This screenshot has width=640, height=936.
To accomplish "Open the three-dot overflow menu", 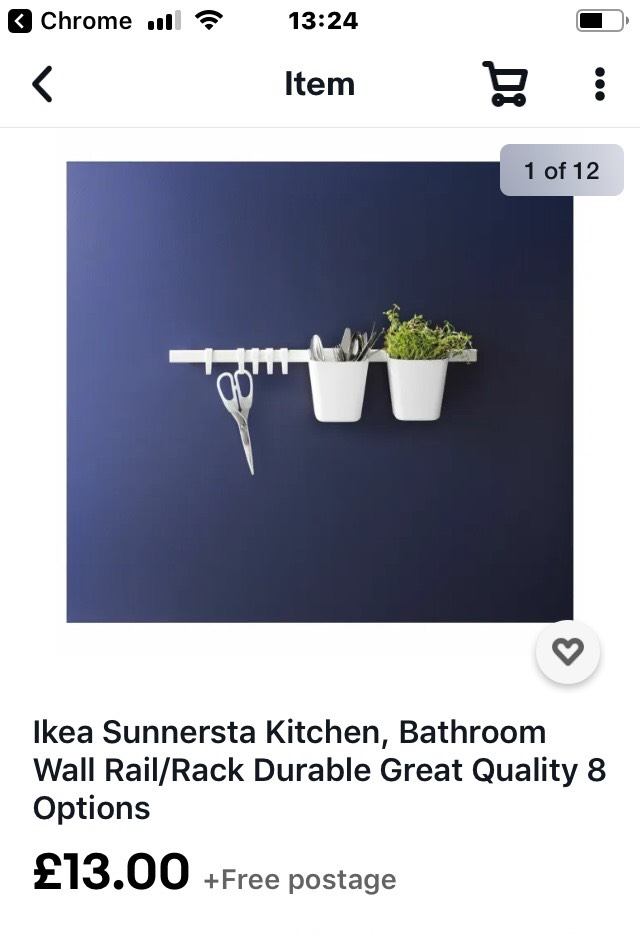I will pyautogui.click(x=599, y=84).
